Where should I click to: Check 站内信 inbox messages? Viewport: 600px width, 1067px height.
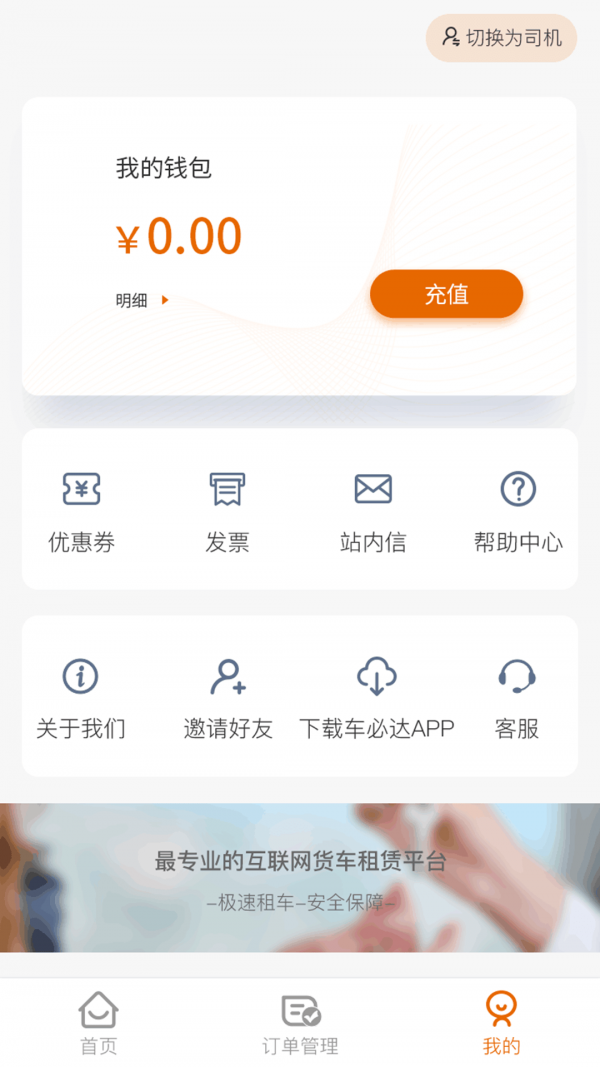click(373, 510)
